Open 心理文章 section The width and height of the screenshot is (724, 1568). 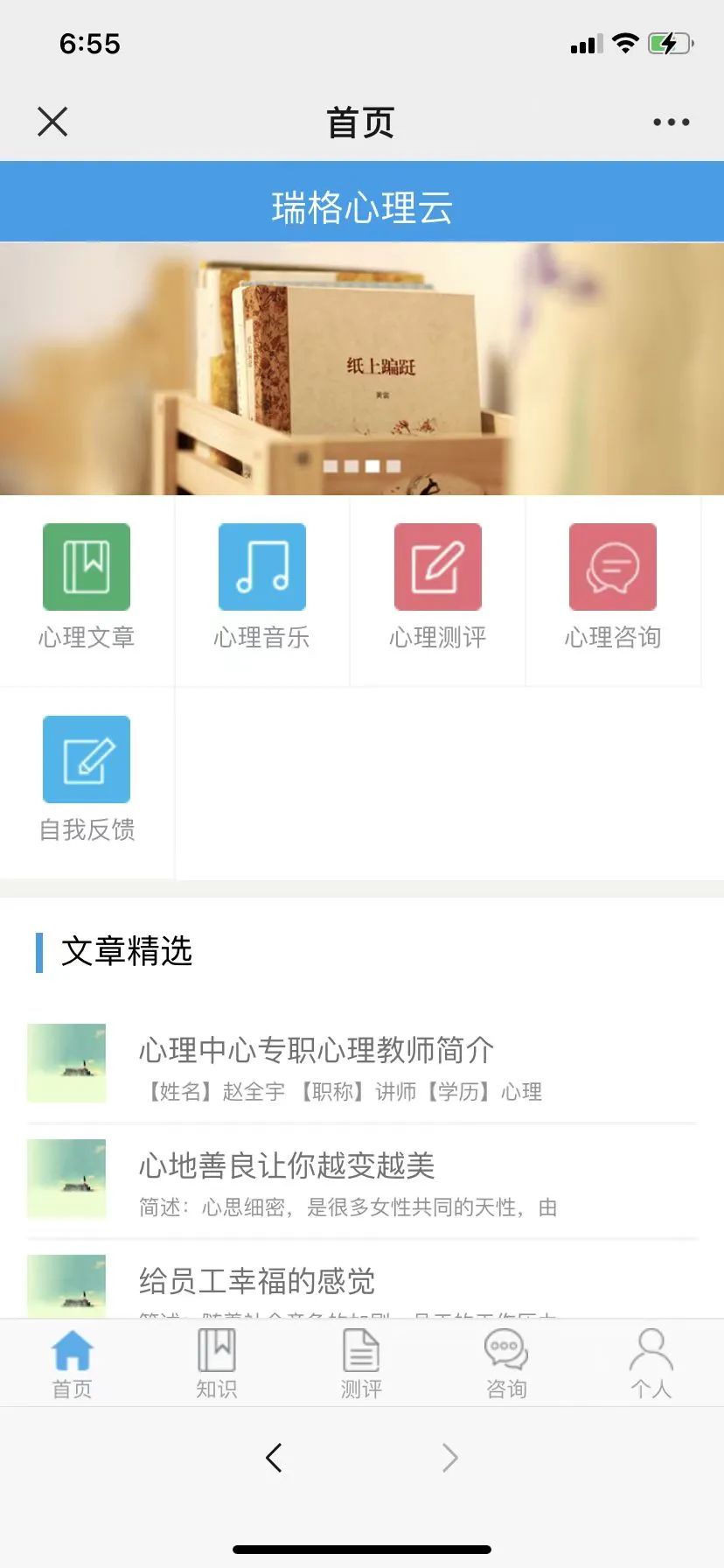87,586
